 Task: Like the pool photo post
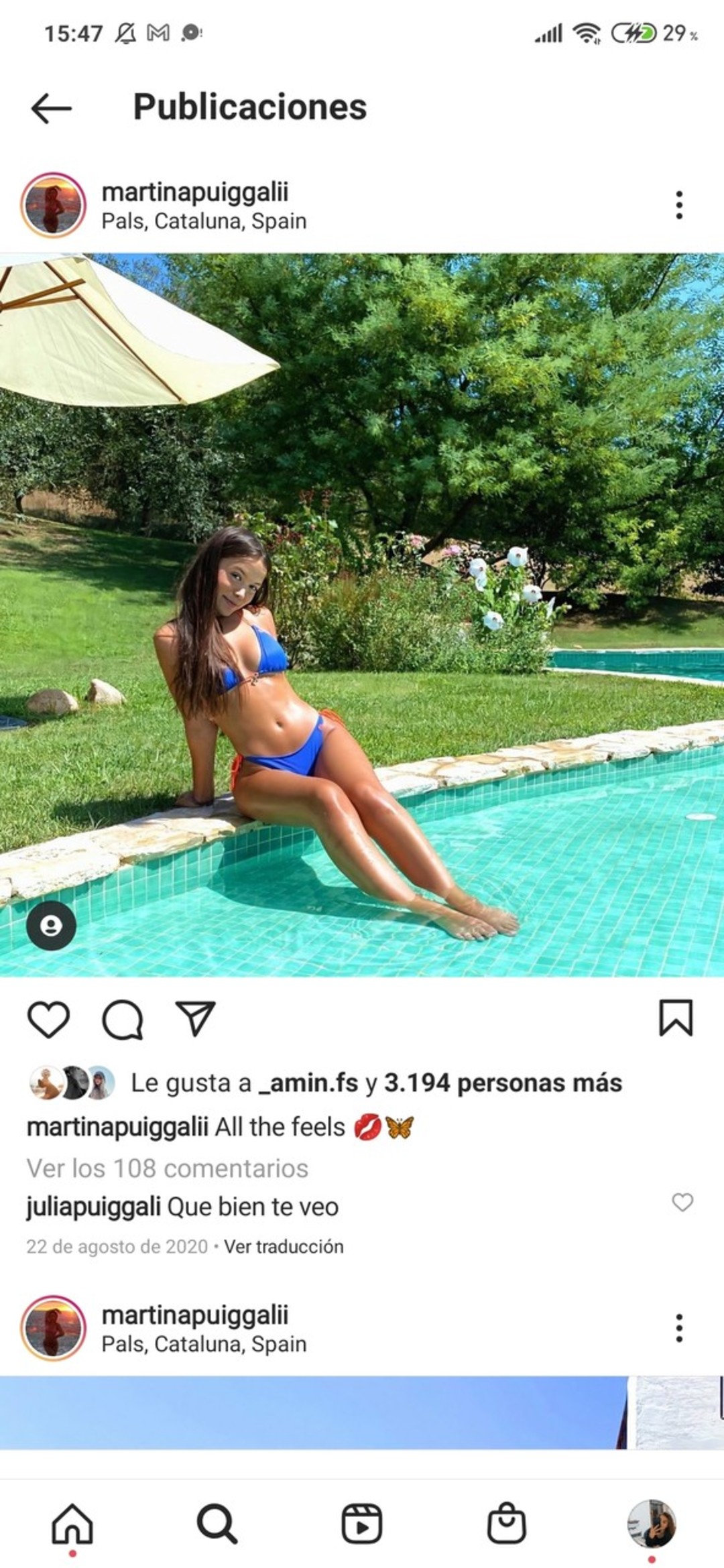click(x=48, y=1020)
